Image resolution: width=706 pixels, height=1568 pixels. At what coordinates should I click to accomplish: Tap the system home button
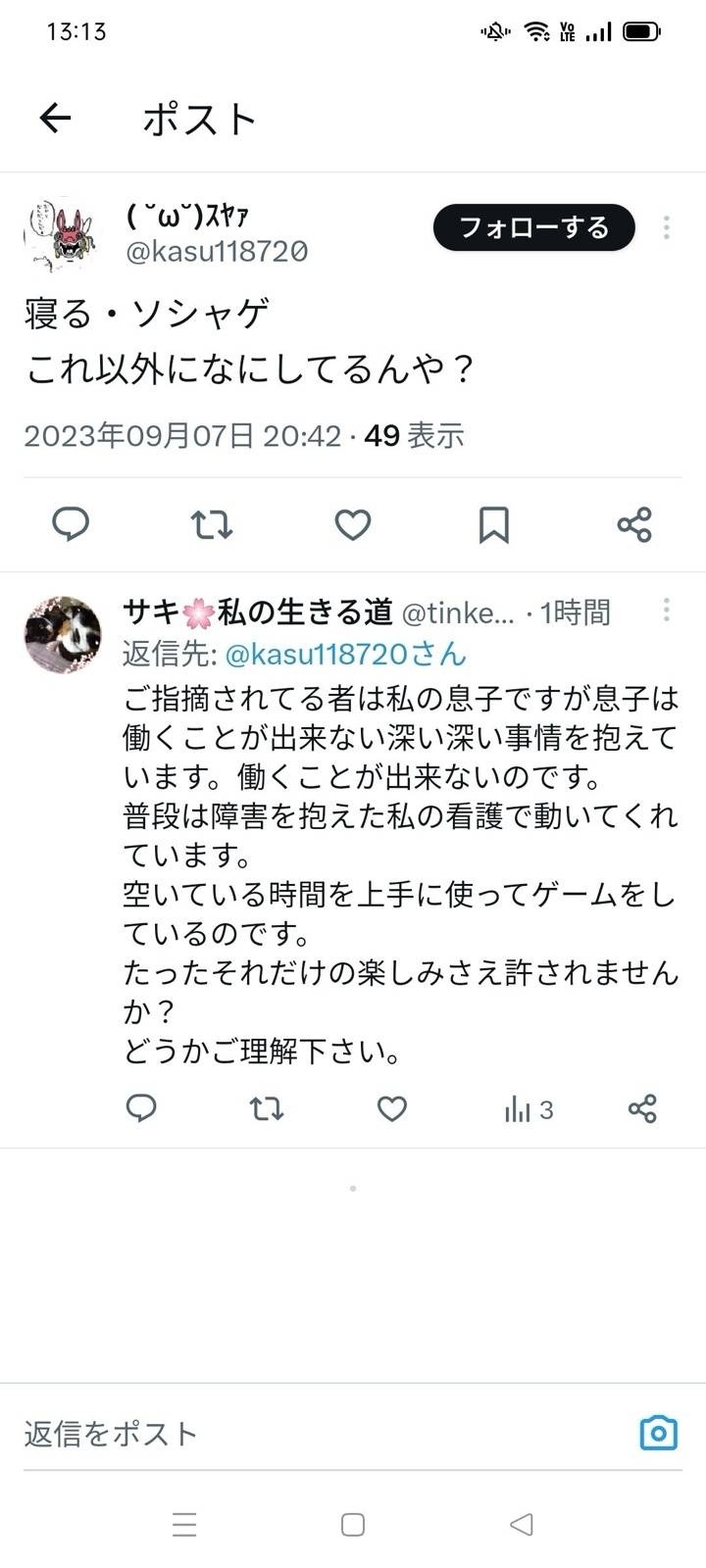click(x=353, y=1524)
